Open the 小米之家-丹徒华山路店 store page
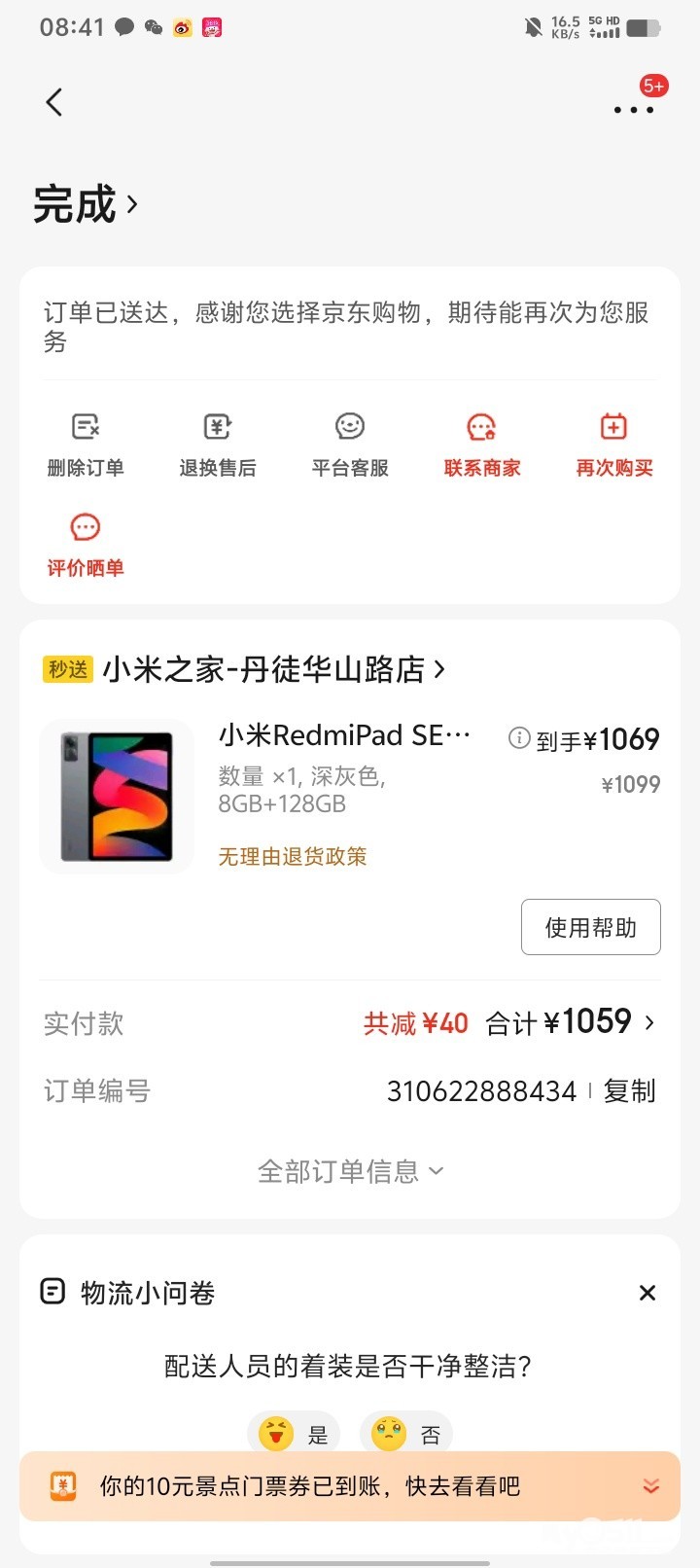This screenshot has width=700, height=1568. point(272,669)
